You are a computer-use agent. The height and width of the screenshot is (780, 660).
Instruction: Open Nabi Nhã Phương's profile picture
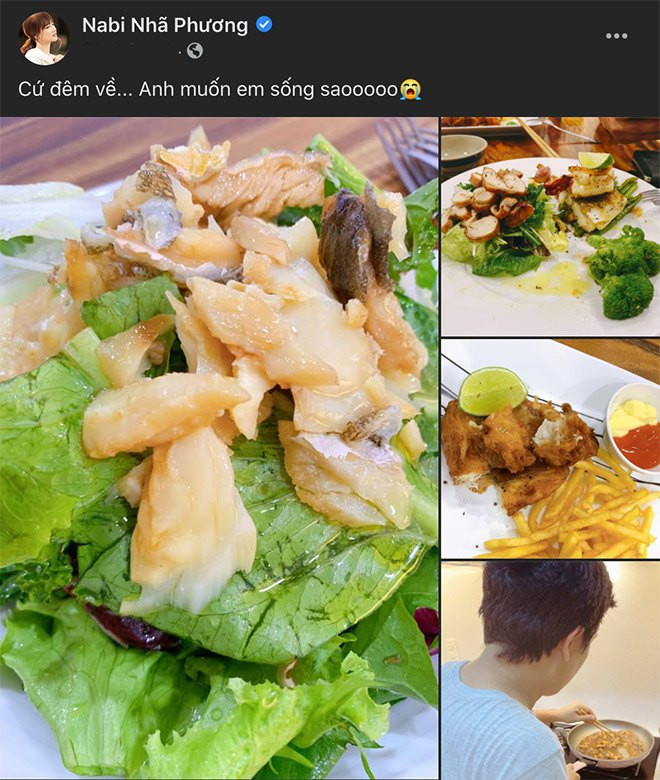[x=43, y=38]
